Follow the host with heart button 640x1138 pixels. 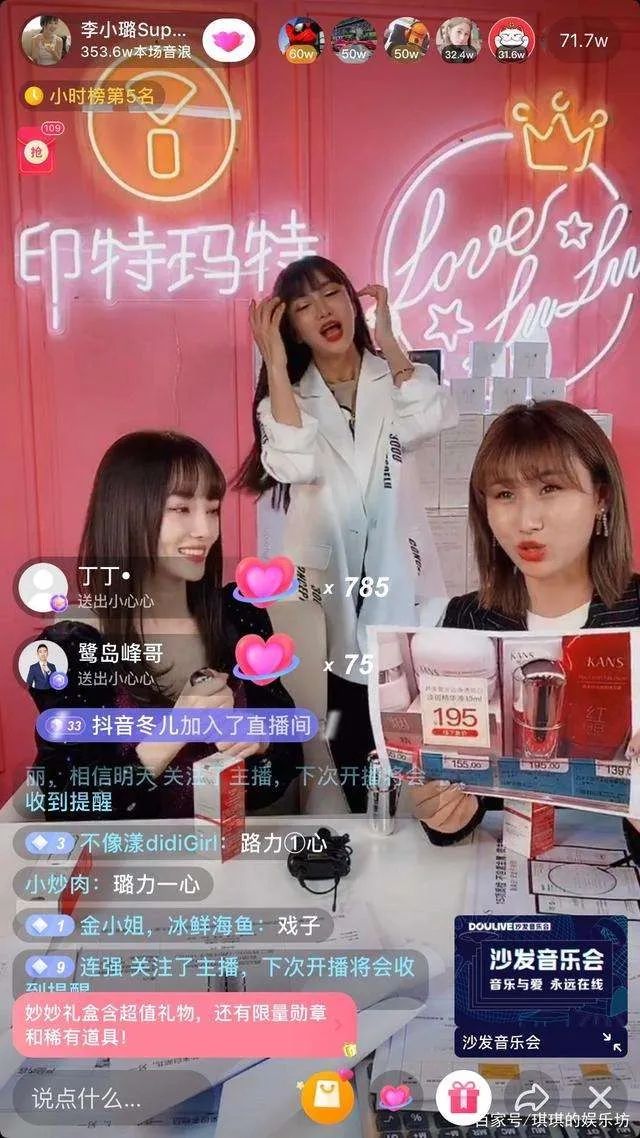coord(228,41)
